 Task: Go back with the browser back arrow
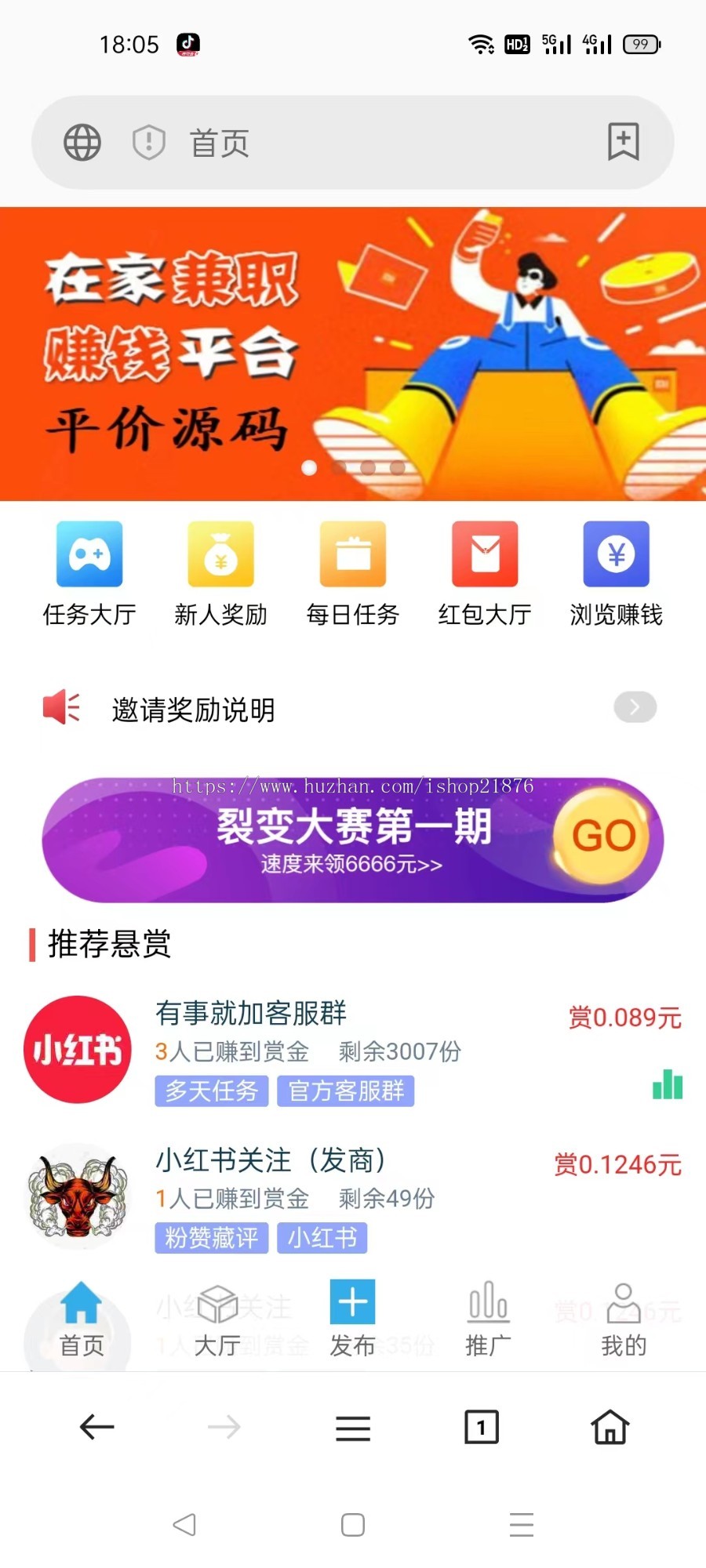97,1428
